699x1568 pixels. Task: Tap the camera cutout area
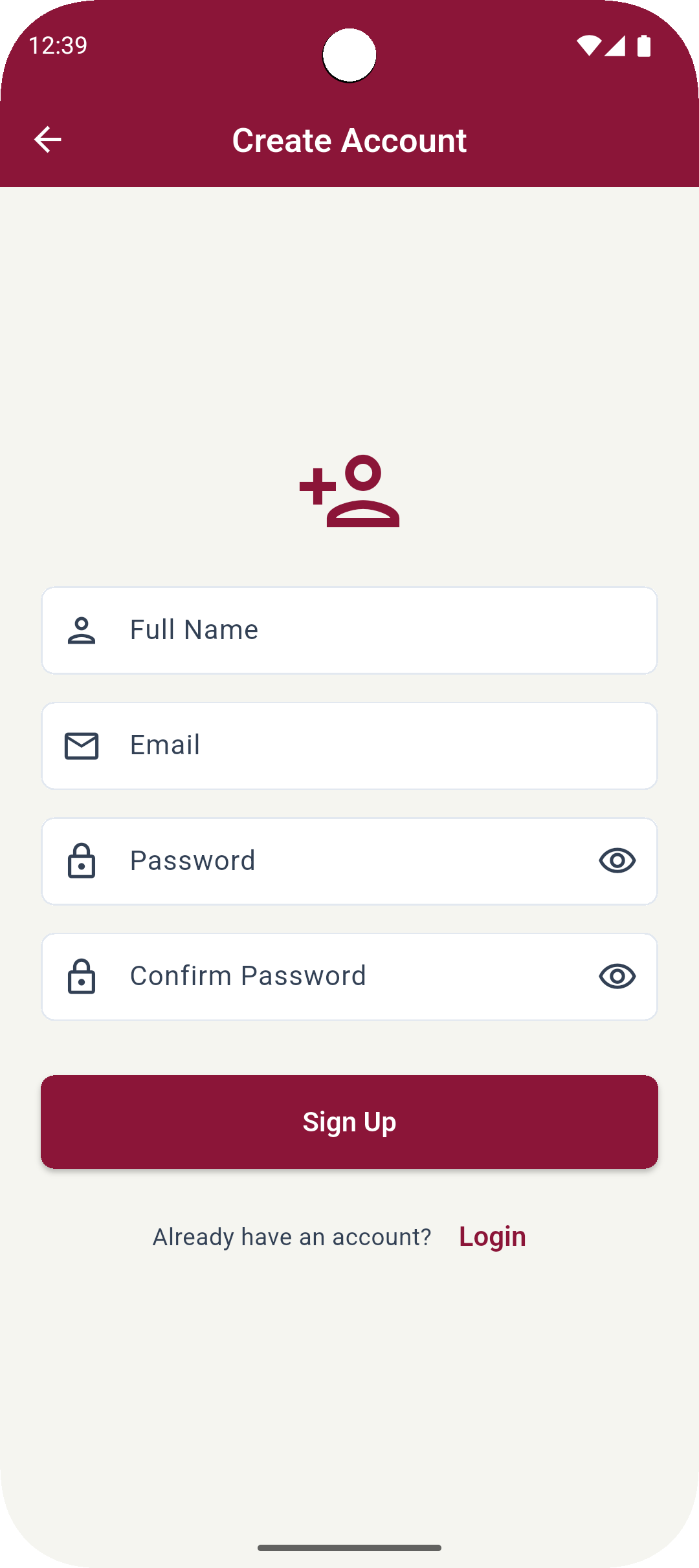[x=349, y=56]
